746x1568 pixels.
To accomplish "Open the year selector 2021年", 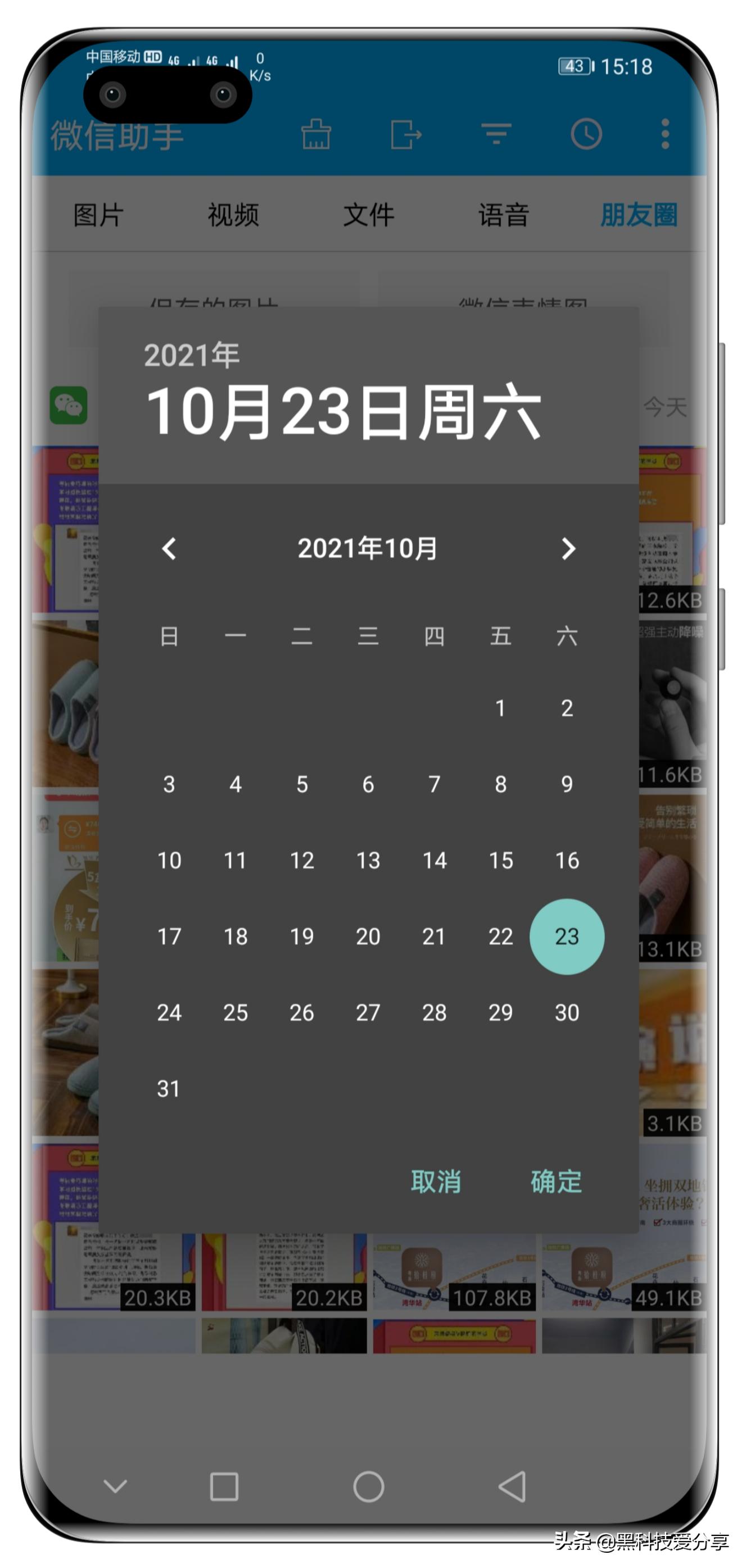I will (x=191, y=355).
